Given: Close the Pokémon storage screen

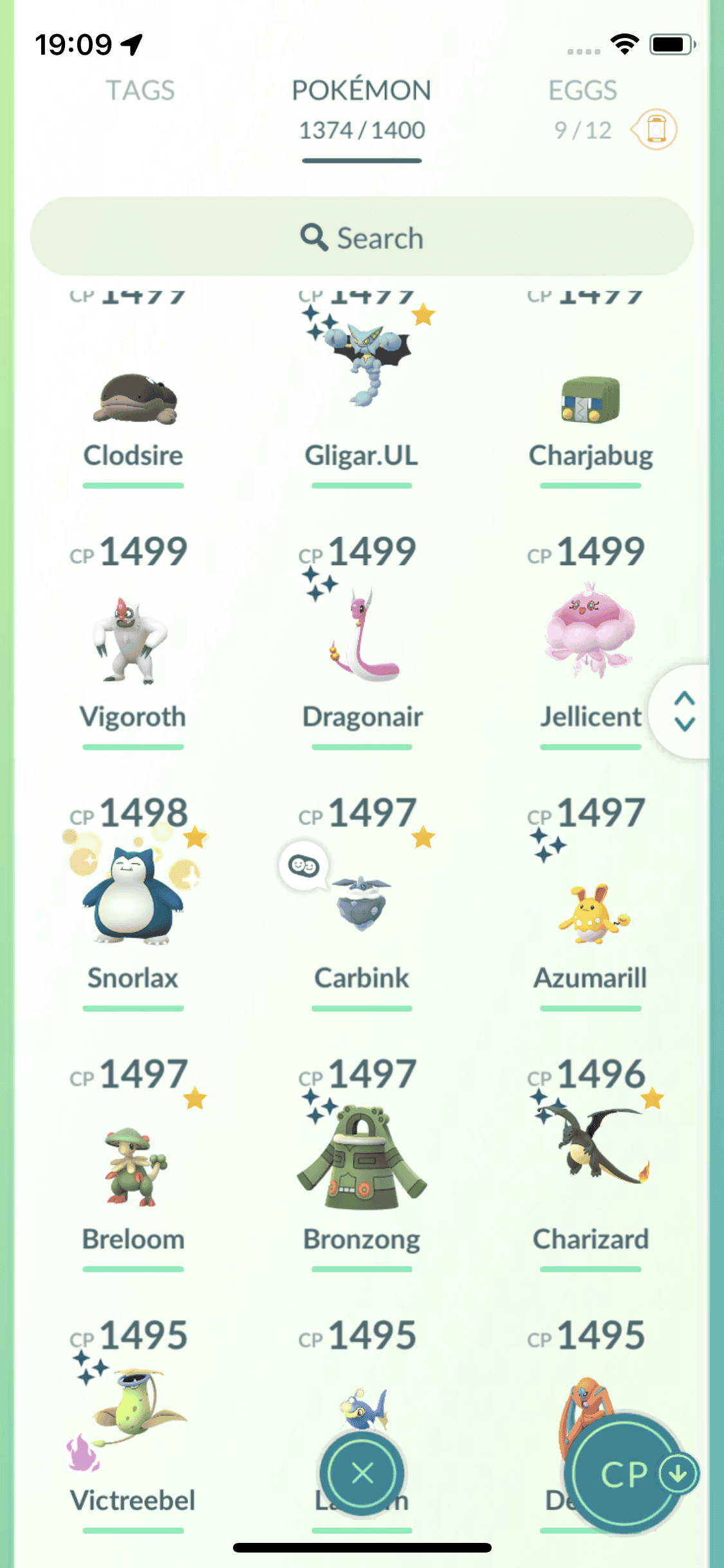Looking at the screenshot, I should pyautogui.click(x=362, y=1473).
